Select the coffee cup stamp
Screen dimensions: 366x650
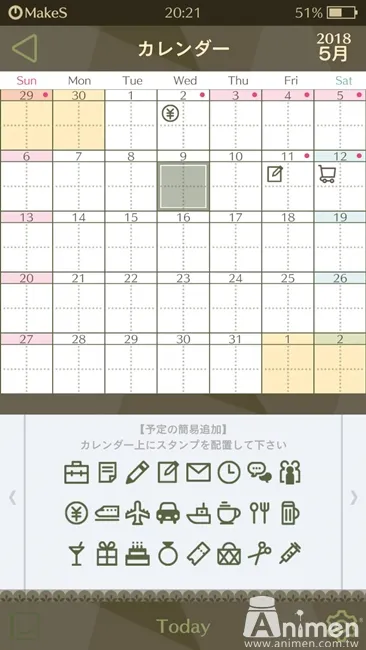point(229,513)
